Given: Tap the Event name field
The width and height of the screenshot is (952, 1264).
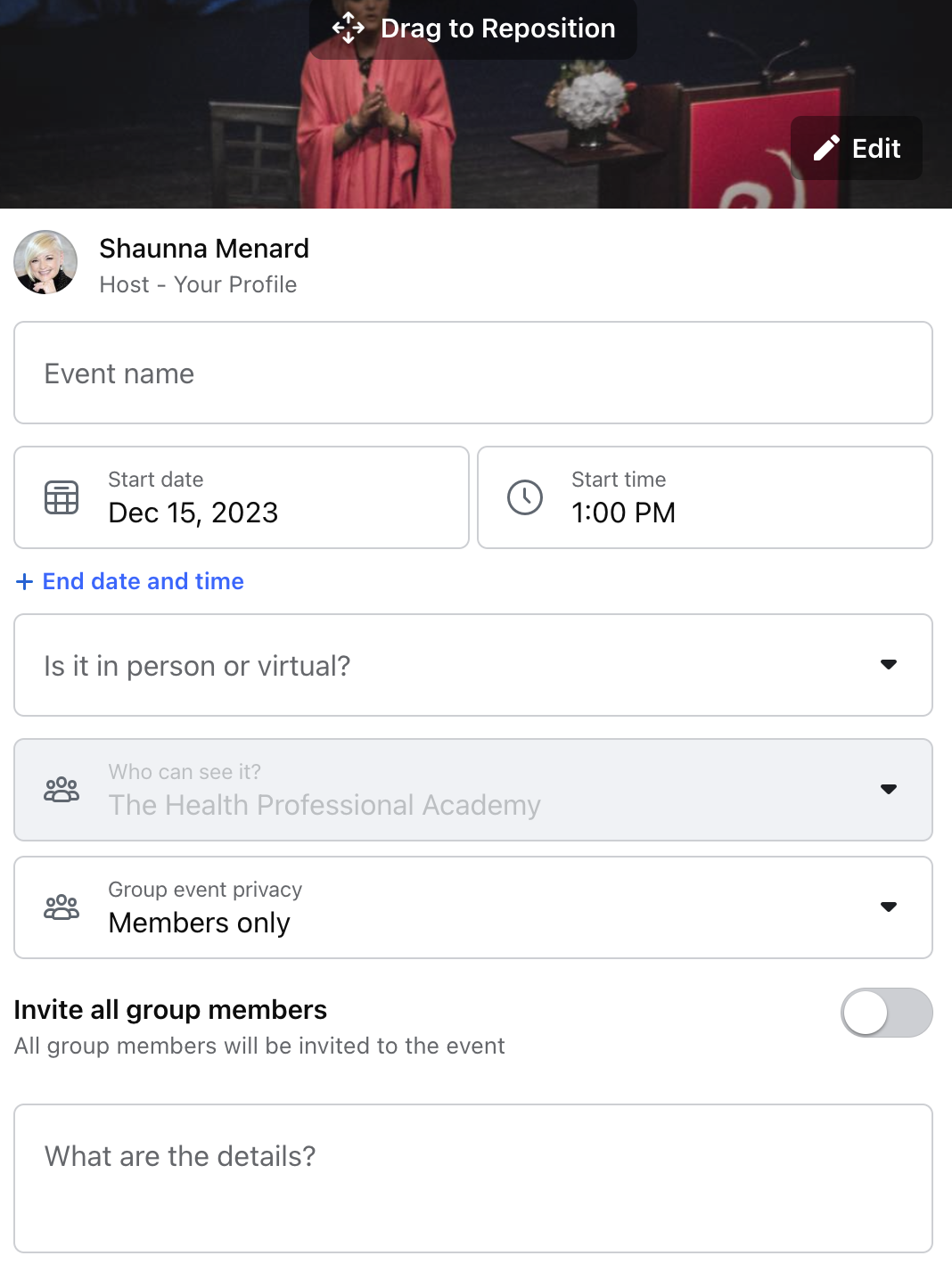Looking at the screenshot, I should 473,373.
